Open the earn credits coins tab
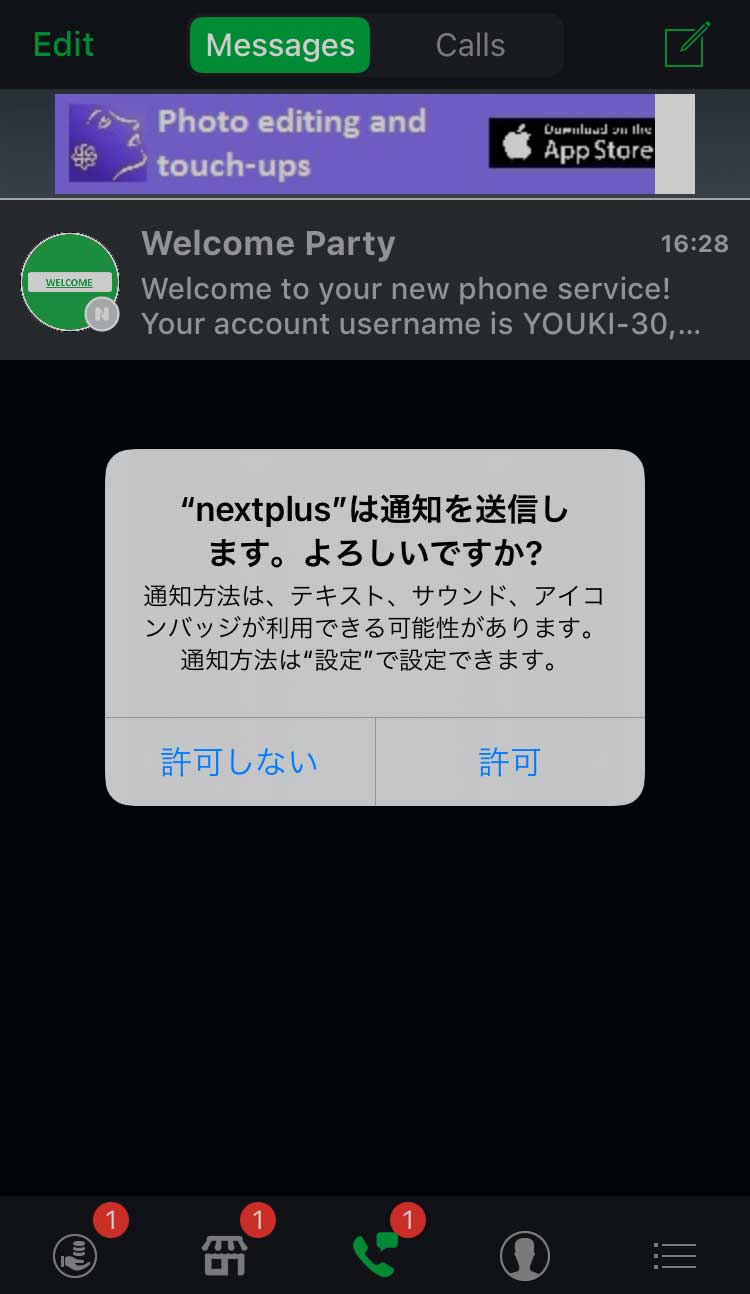 point(76,1254)
